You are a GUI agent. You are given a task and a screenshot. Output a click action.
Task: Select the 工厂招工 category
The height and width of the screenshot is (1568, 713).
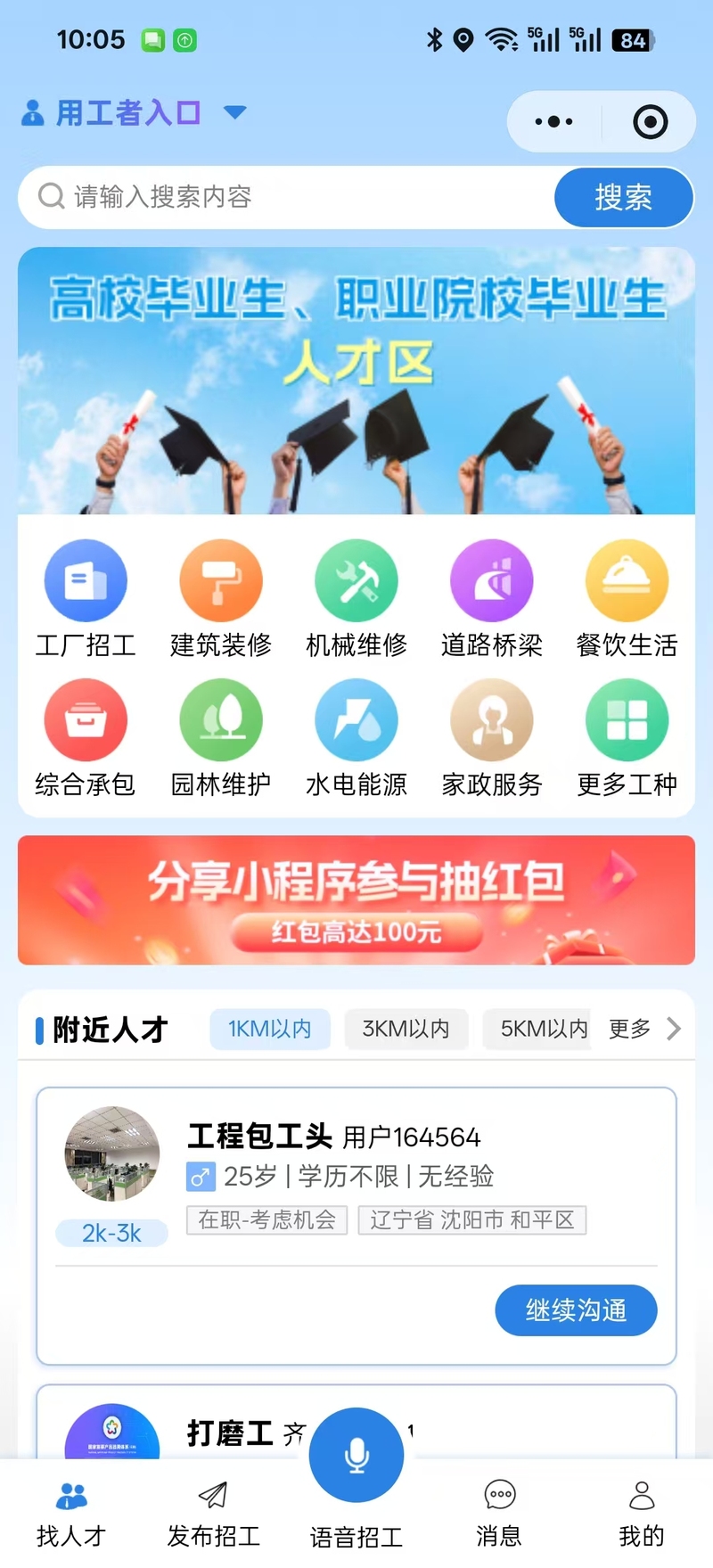(86, 599)
